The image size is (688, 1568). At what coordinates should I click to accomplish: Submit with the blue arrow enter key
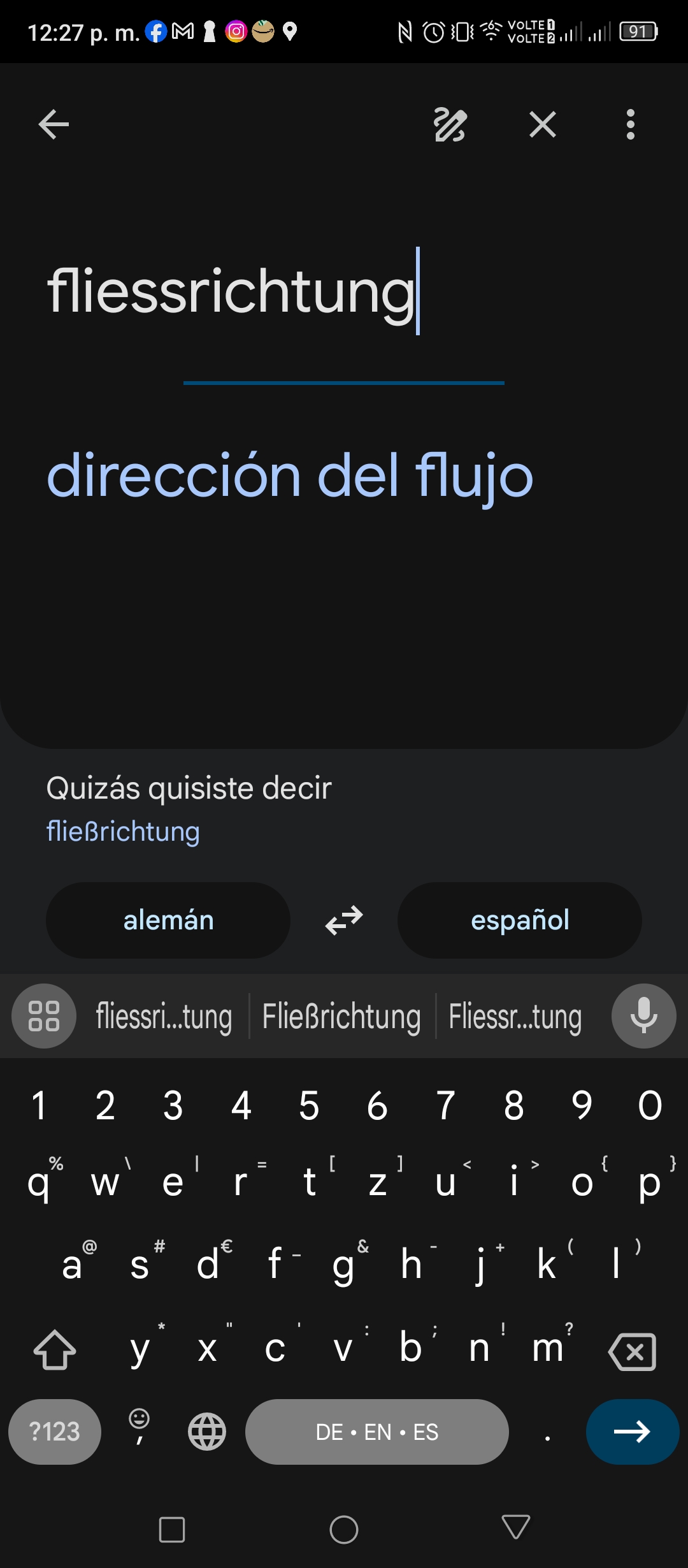point(633,1432)
